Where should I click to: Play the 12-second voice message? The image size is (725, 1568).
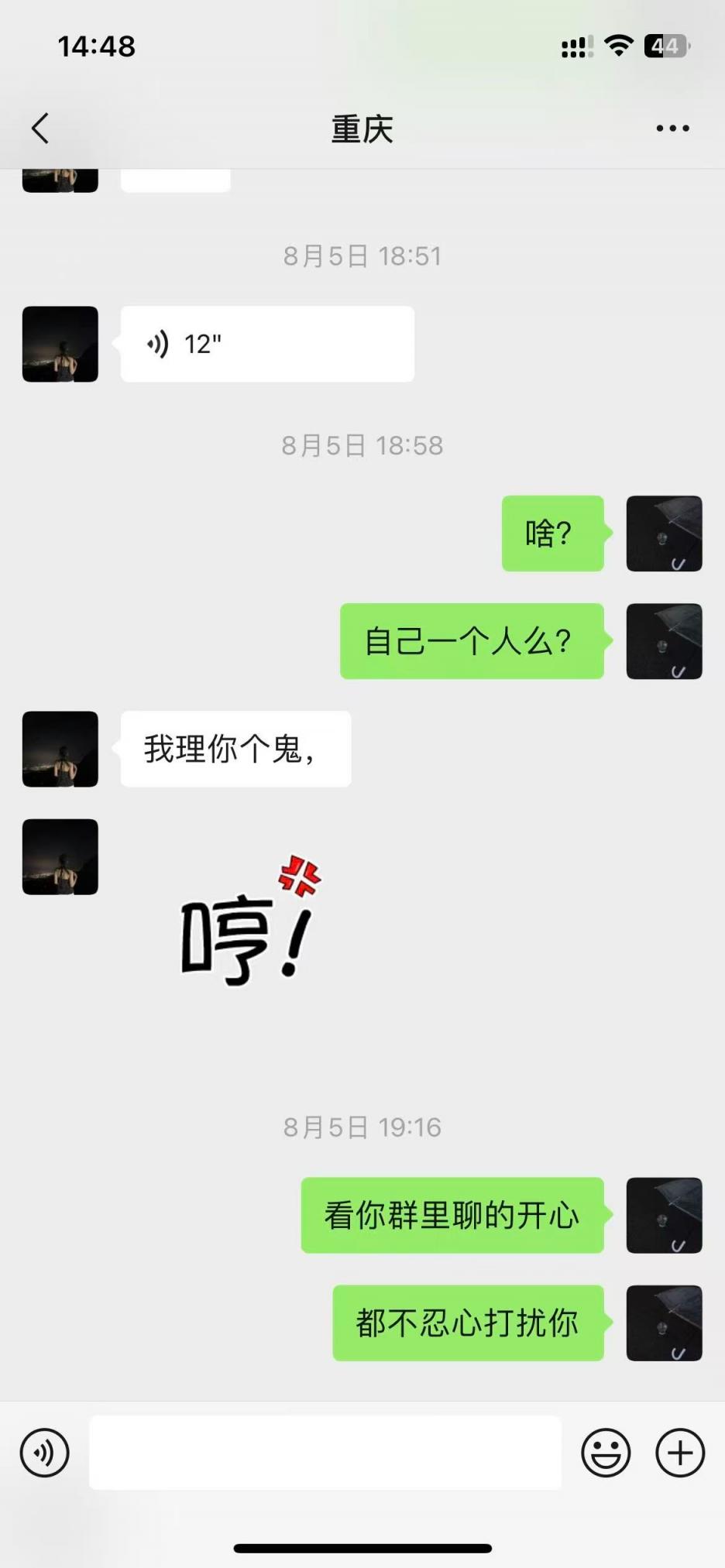pos(266,344)
